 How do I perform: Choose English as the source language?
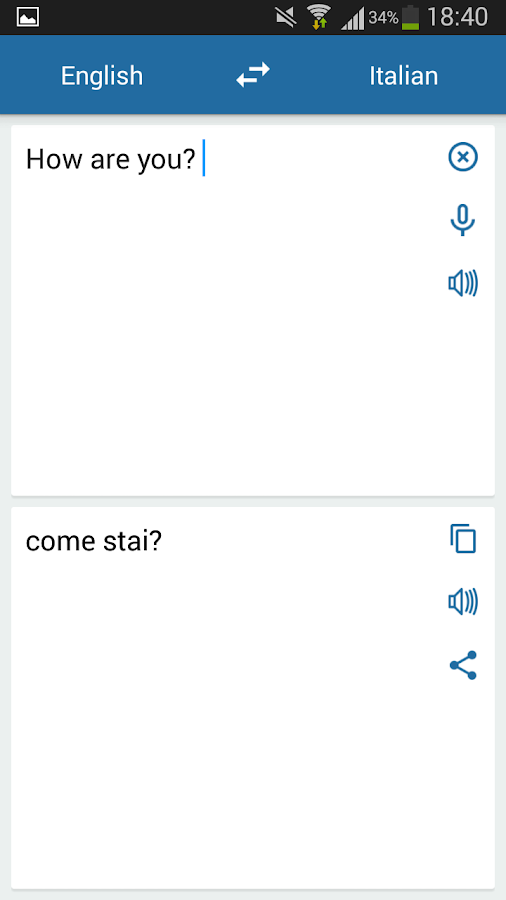(102, 76)
